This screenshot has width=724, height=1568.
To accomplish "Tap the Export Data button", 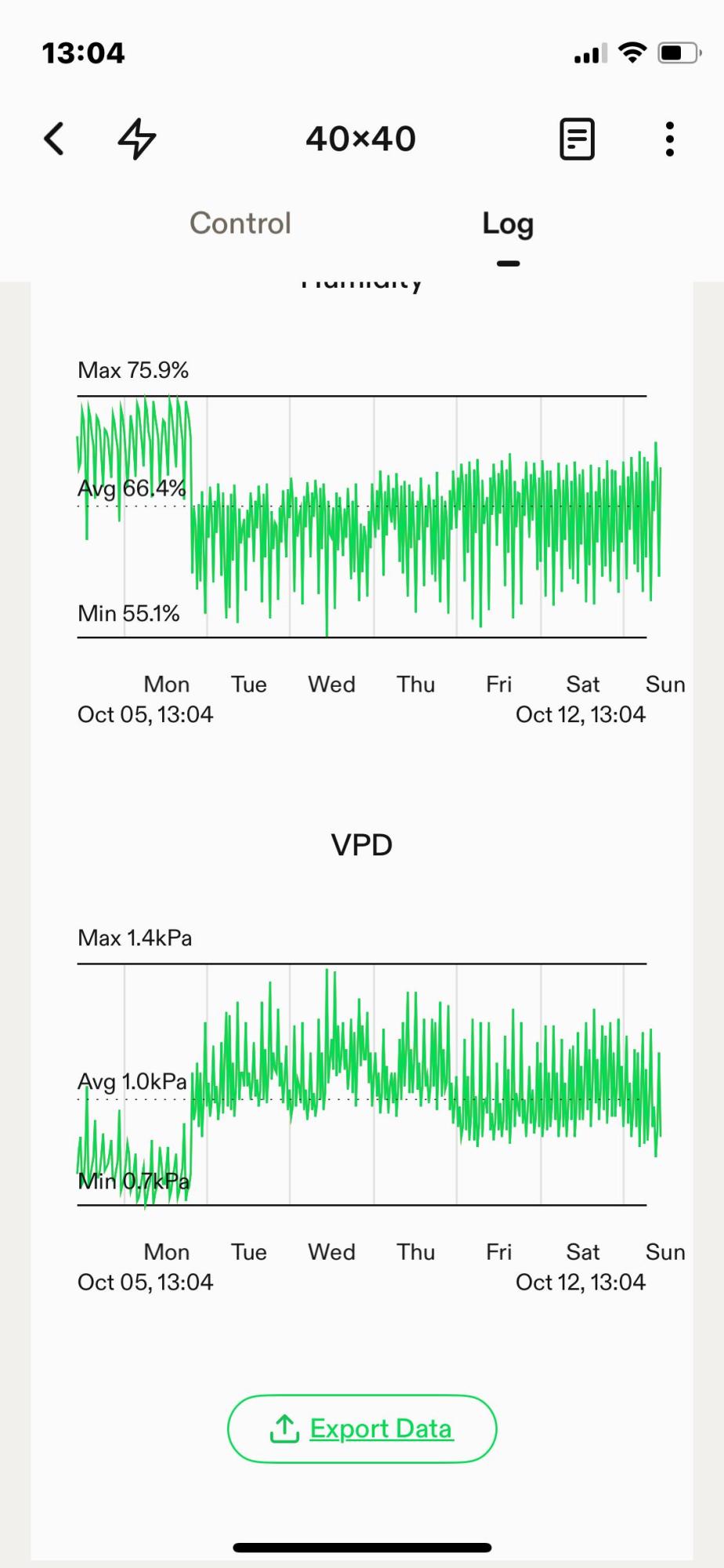I will click(x=362, y=1428).
